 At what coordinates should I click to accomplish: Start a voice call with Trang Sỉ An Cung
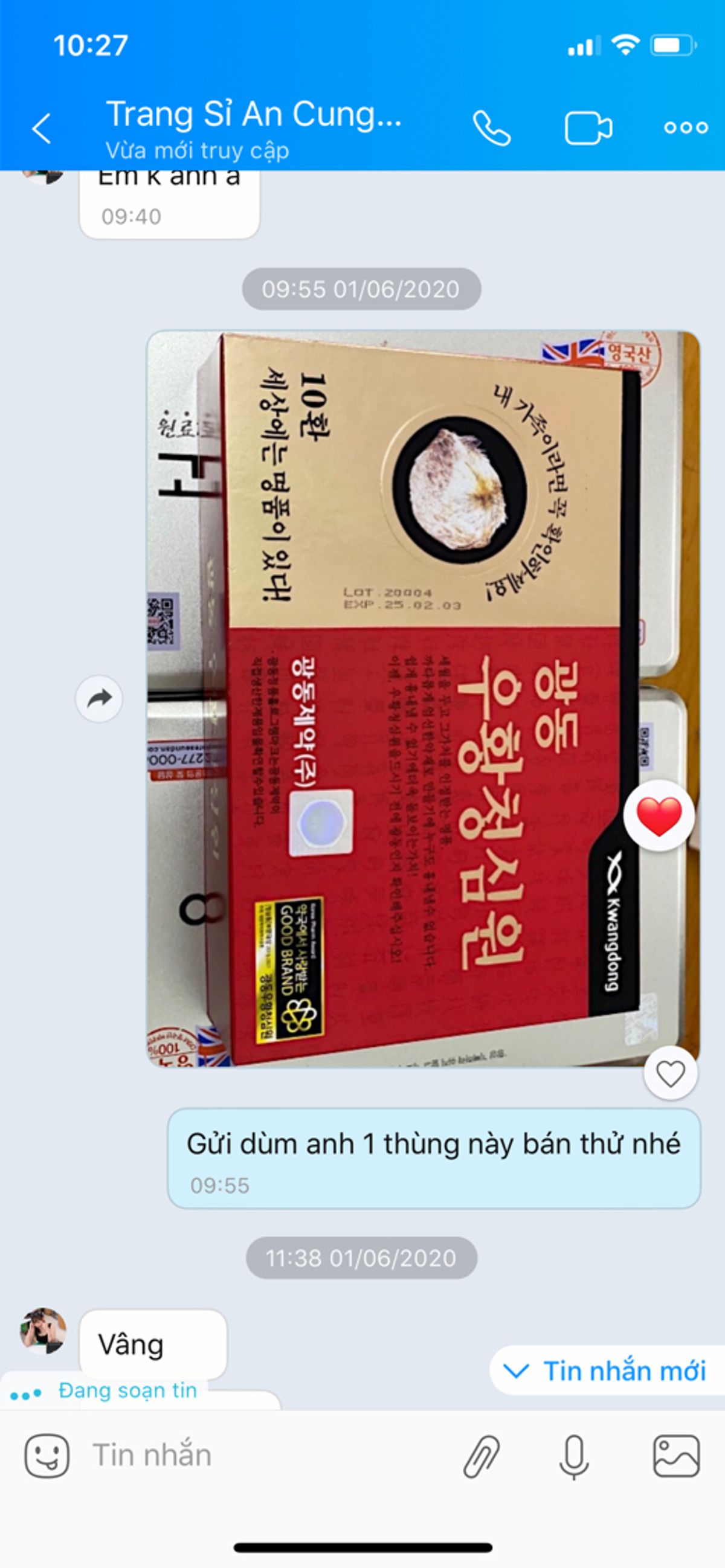(492, 129)
